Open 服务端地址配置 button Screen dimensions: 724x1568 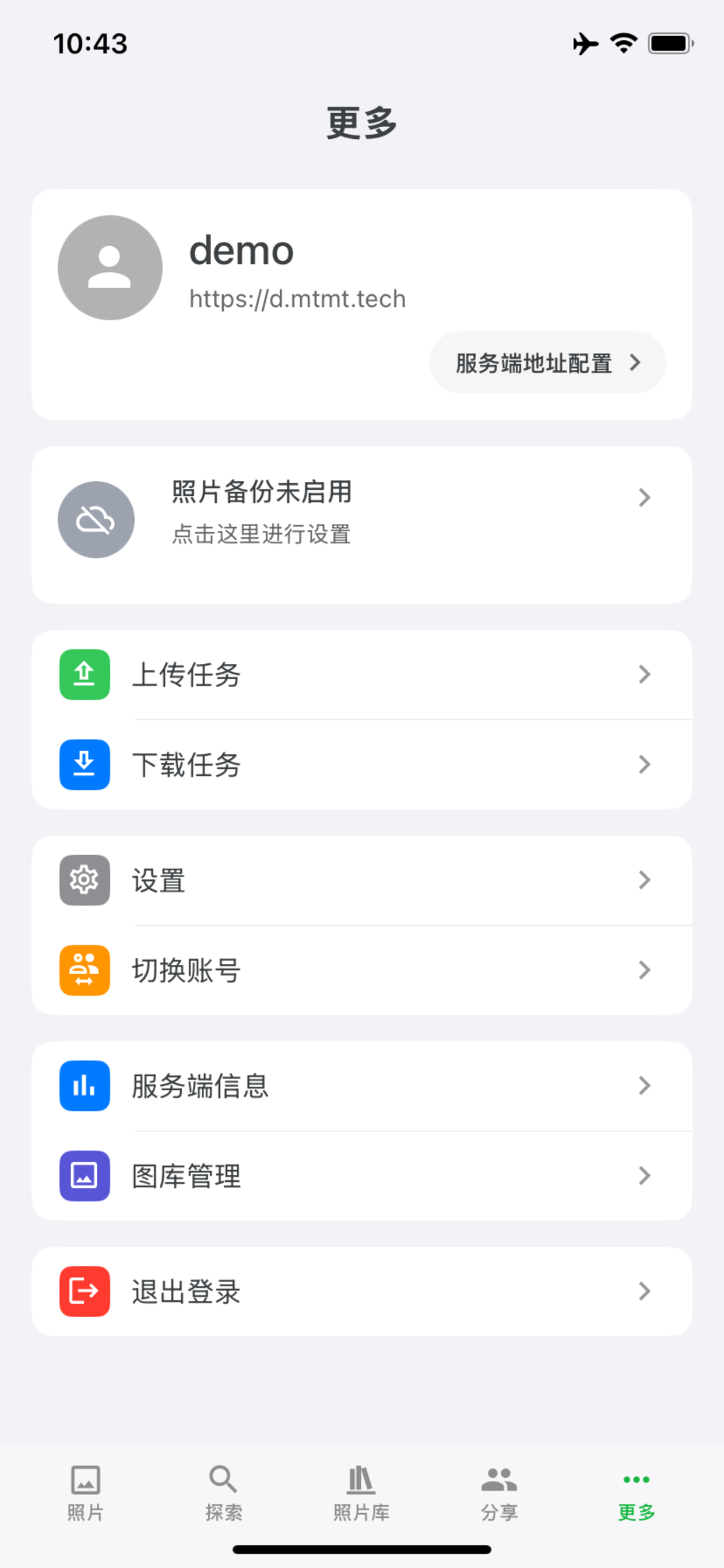[x=547, y=362]
